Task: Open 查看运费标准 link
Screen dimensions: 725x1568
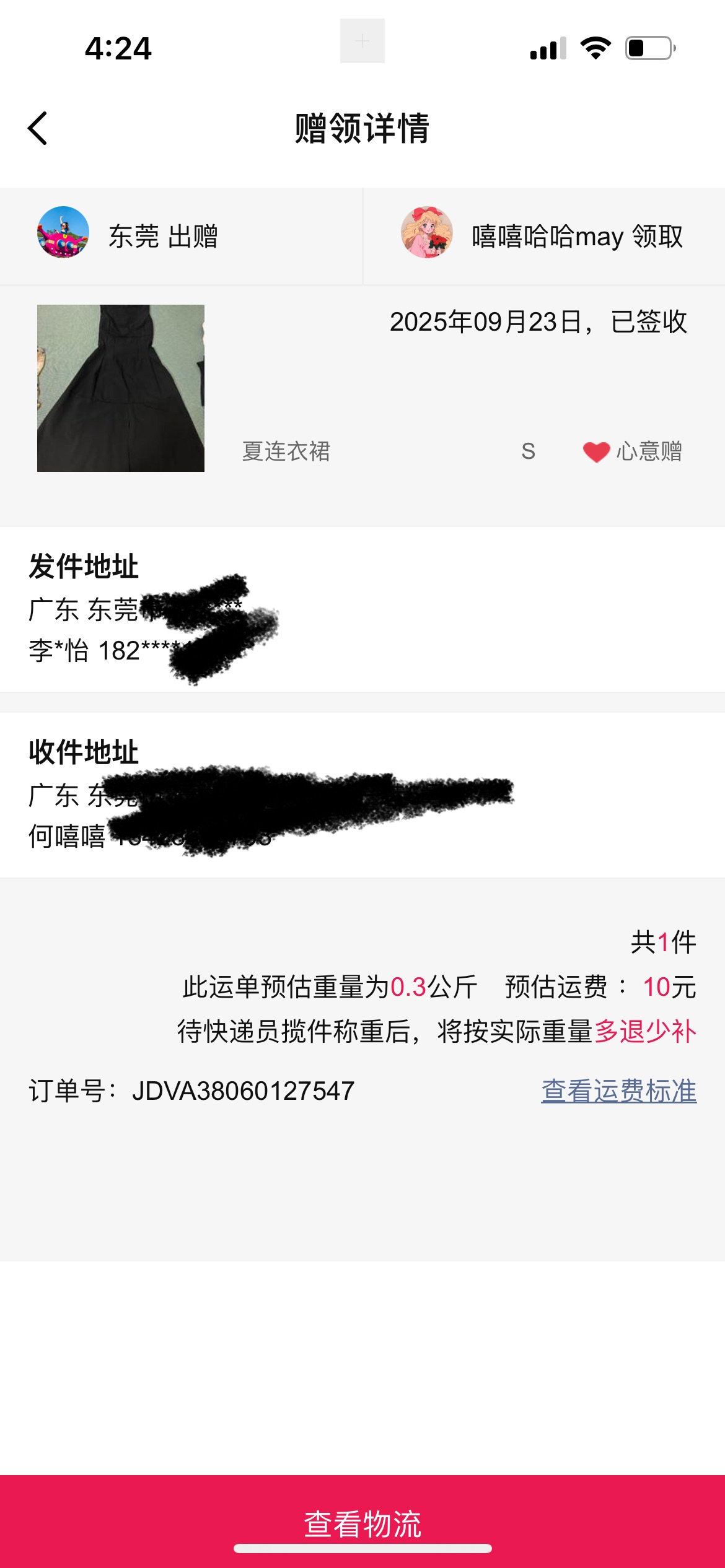Action: [618, 1091]
